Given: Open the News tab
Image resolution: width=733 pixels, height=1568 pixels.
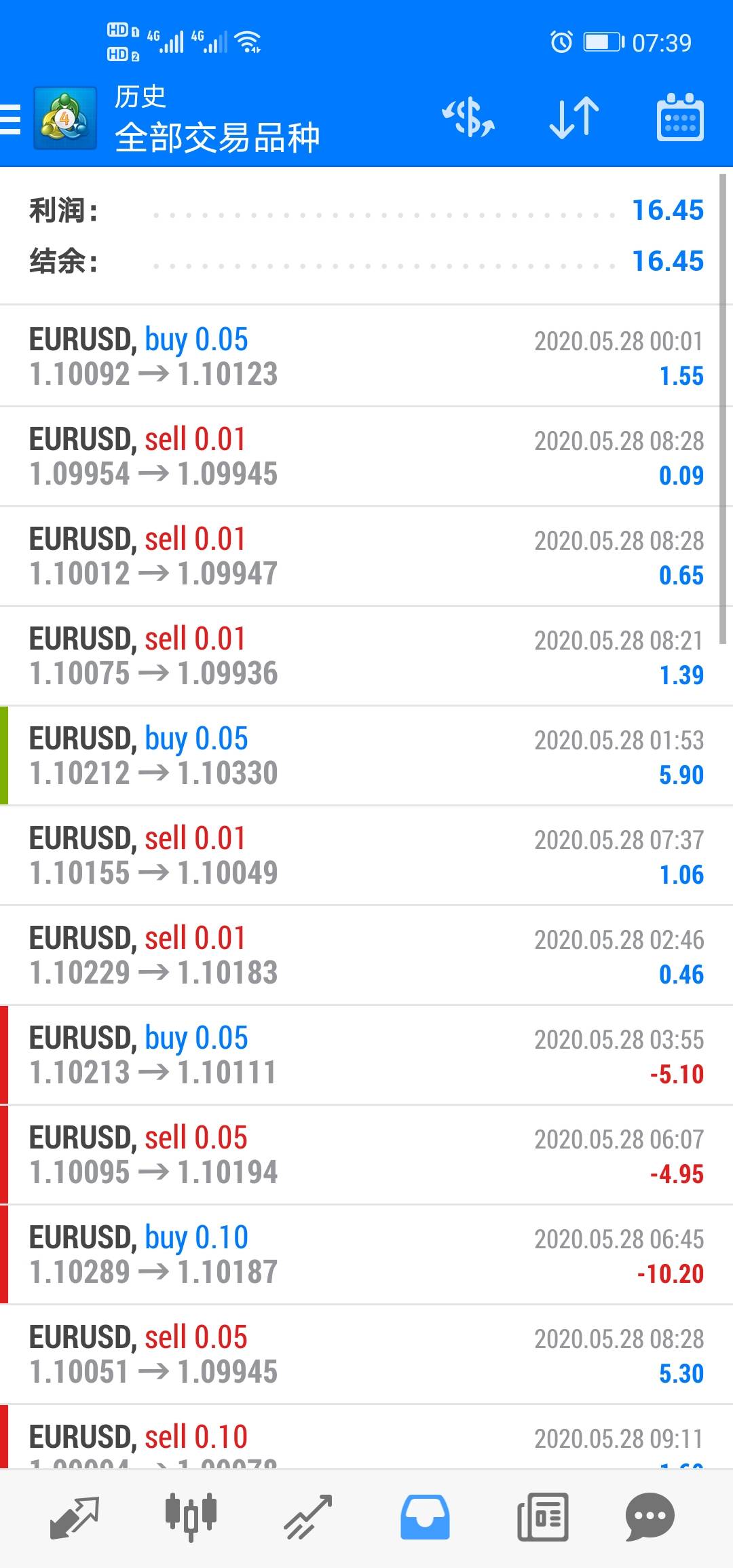Looking at the screenshot, I should (542, 1516).
